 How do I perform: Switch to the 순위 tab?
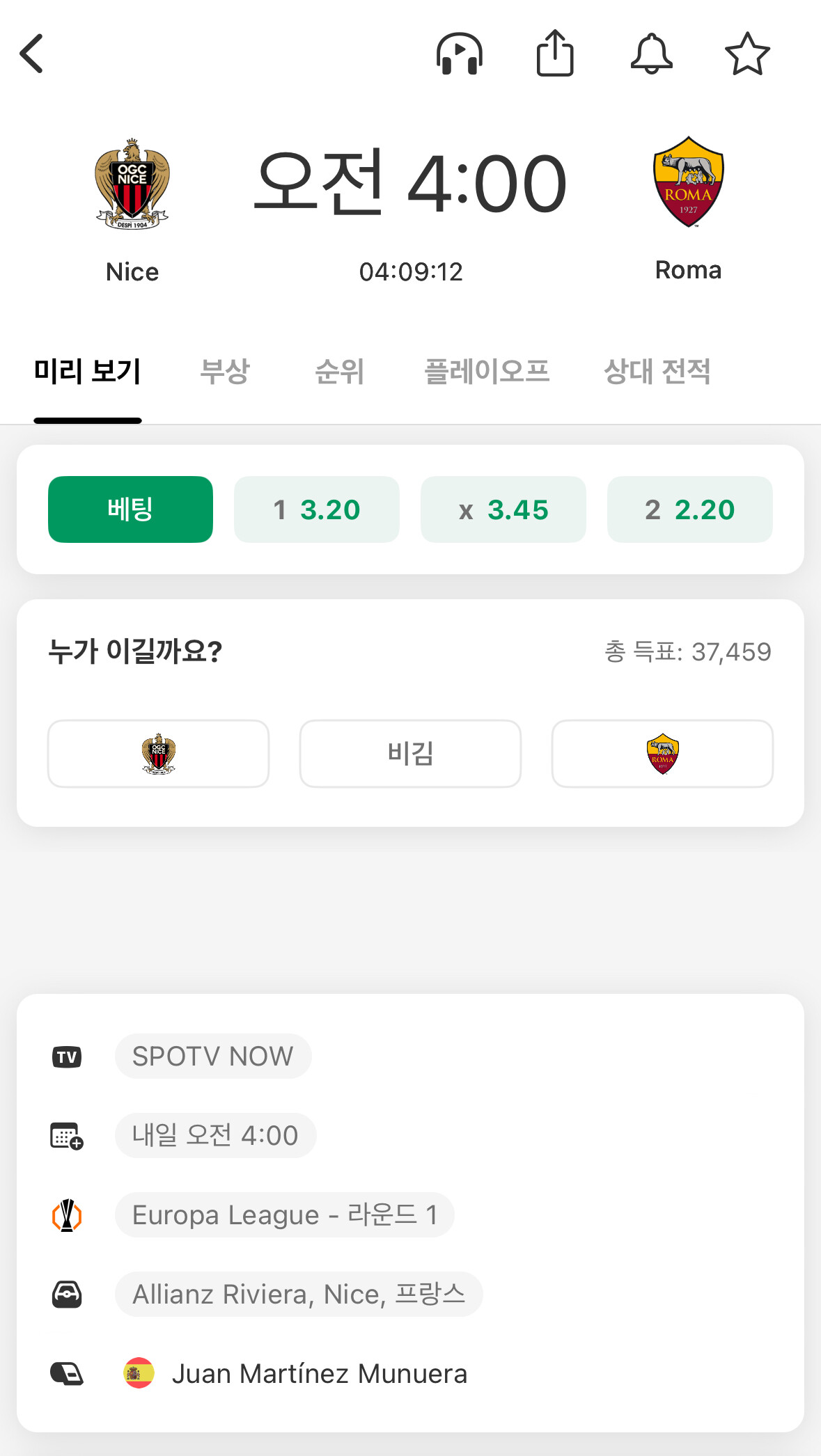[339, 371]
